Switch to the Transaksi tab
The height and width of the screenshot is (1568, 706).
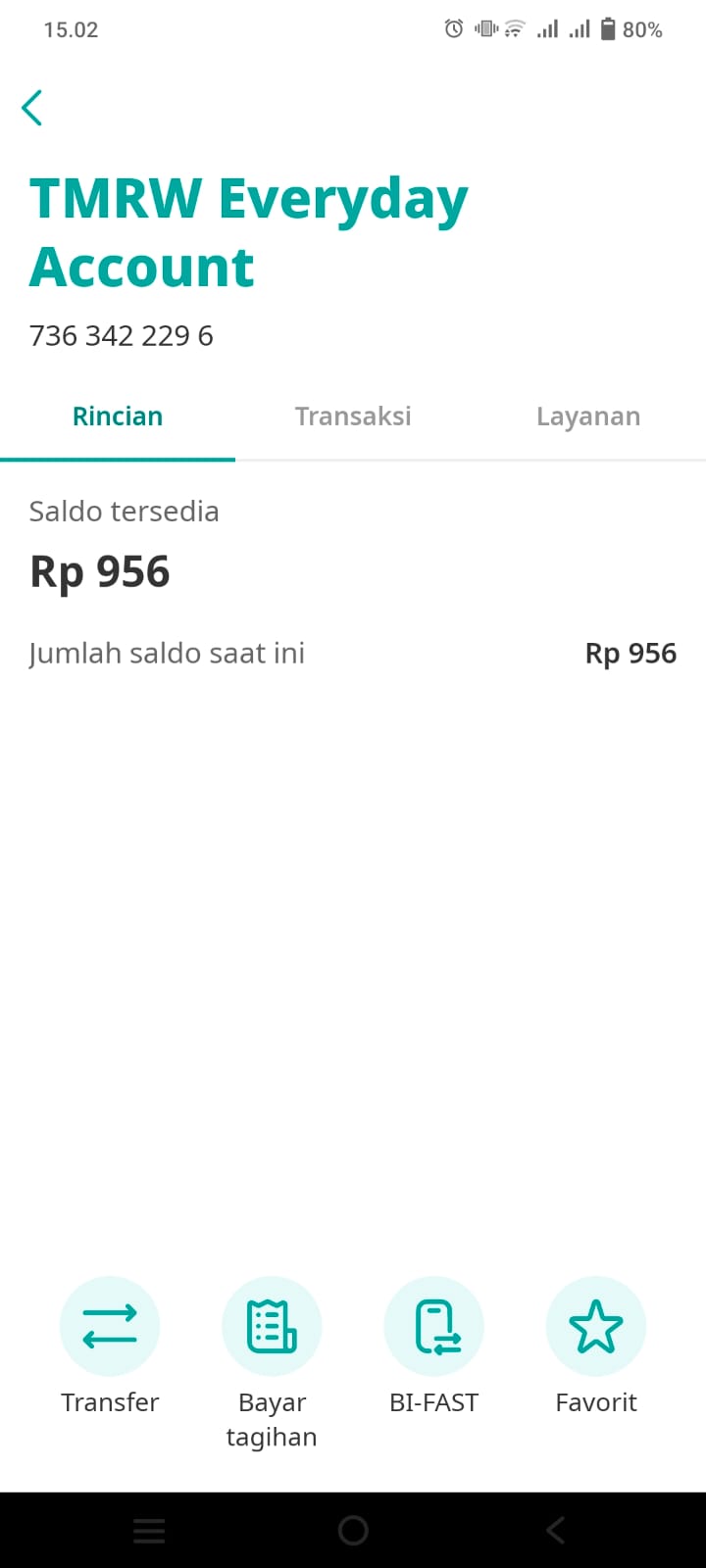(x=353, y=416)
